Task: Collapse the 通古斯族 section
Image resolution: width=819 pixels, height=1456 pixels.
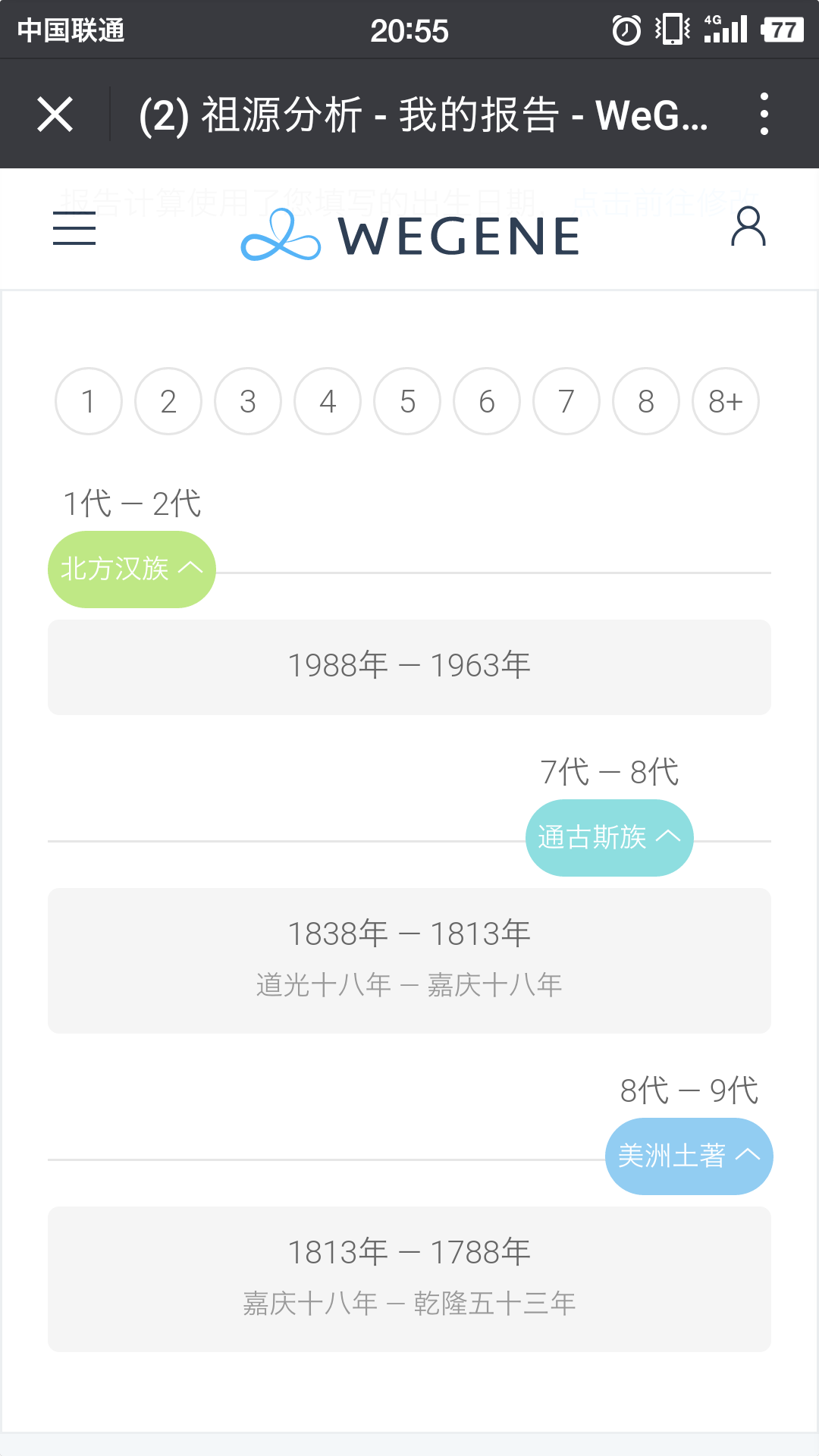Action: (x=610, y=838)
